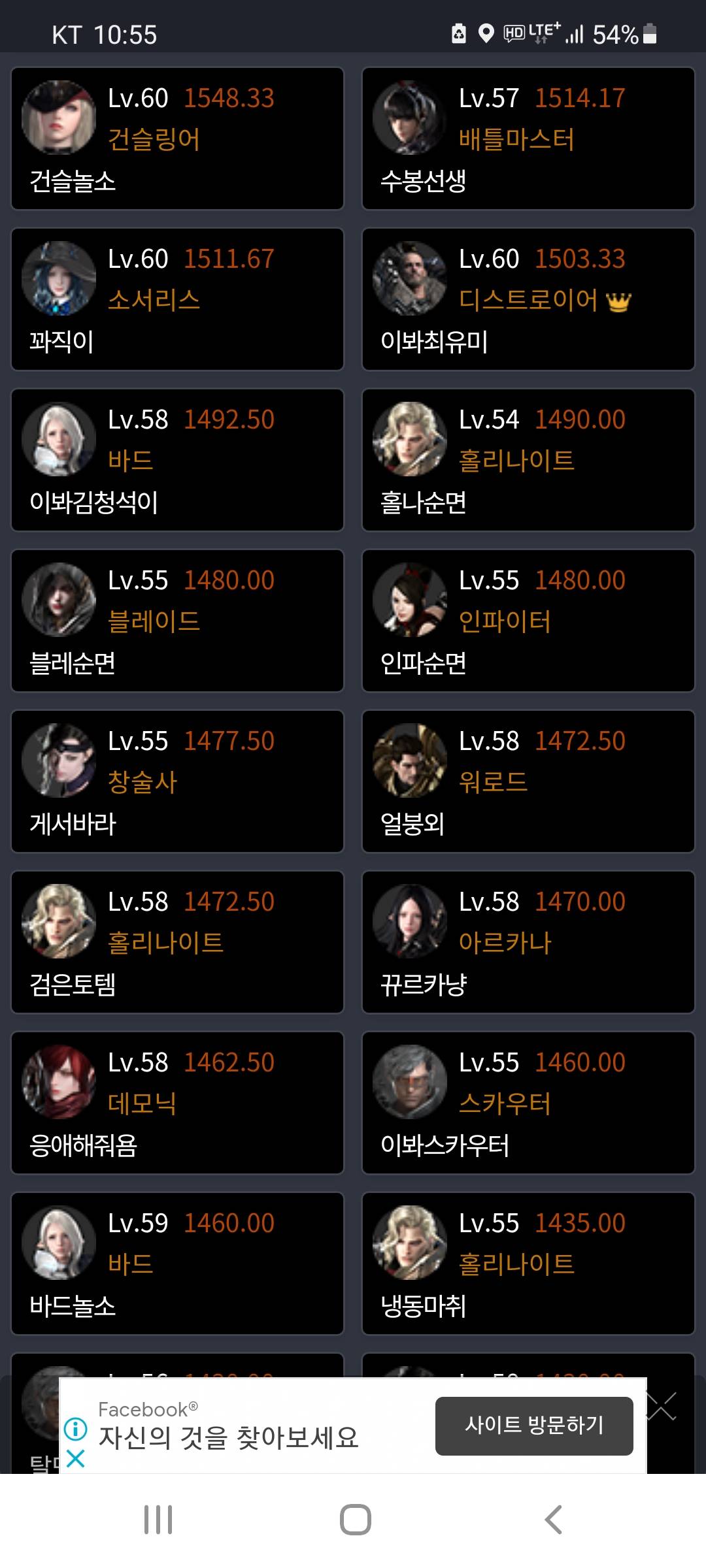This screenshot has height=1568, width=706.
Task: Tap the 이봐김청석이 바드 card
Action: [177, 460]
